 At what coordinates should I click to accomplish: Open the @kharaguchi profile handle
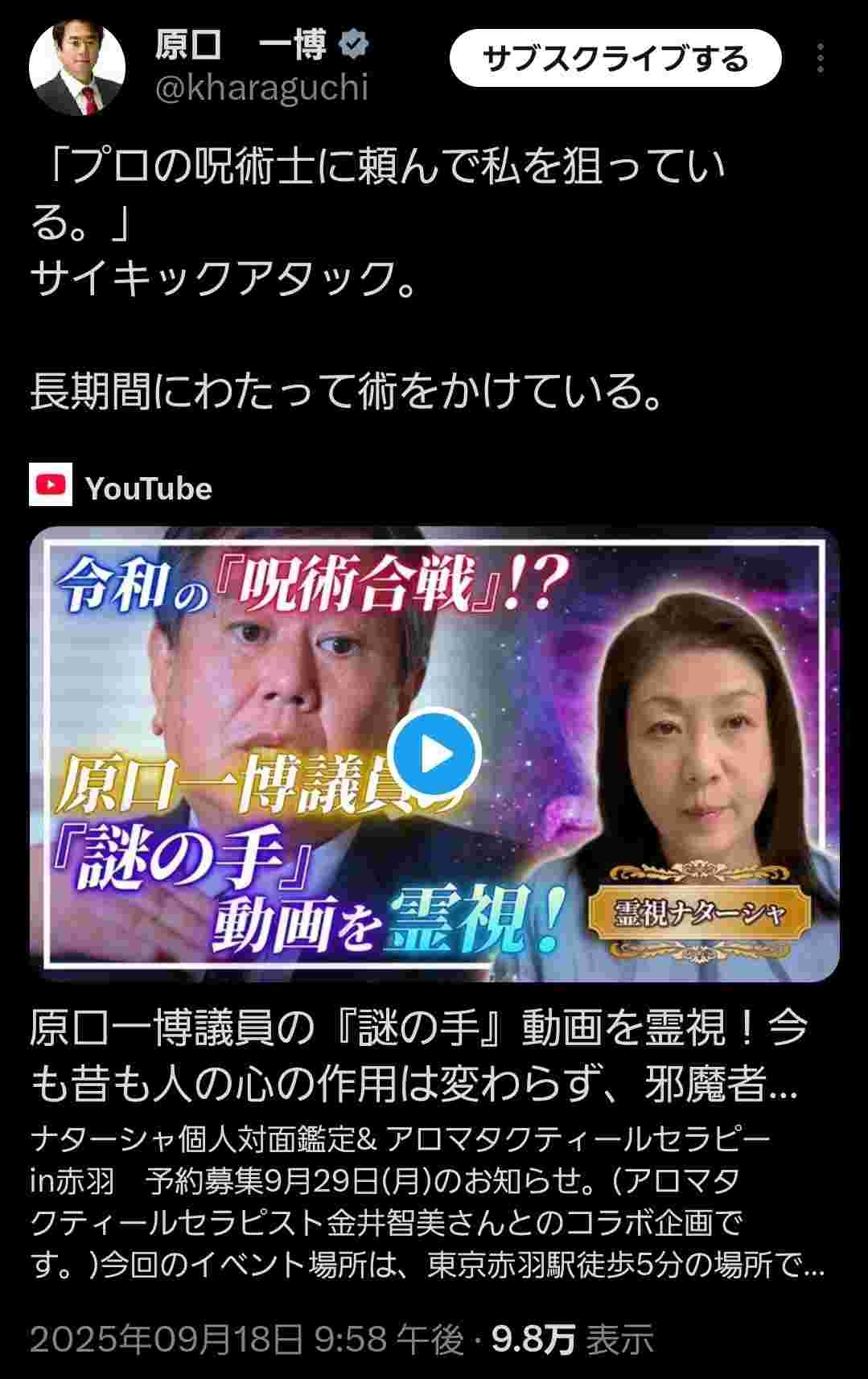[261, 87]
